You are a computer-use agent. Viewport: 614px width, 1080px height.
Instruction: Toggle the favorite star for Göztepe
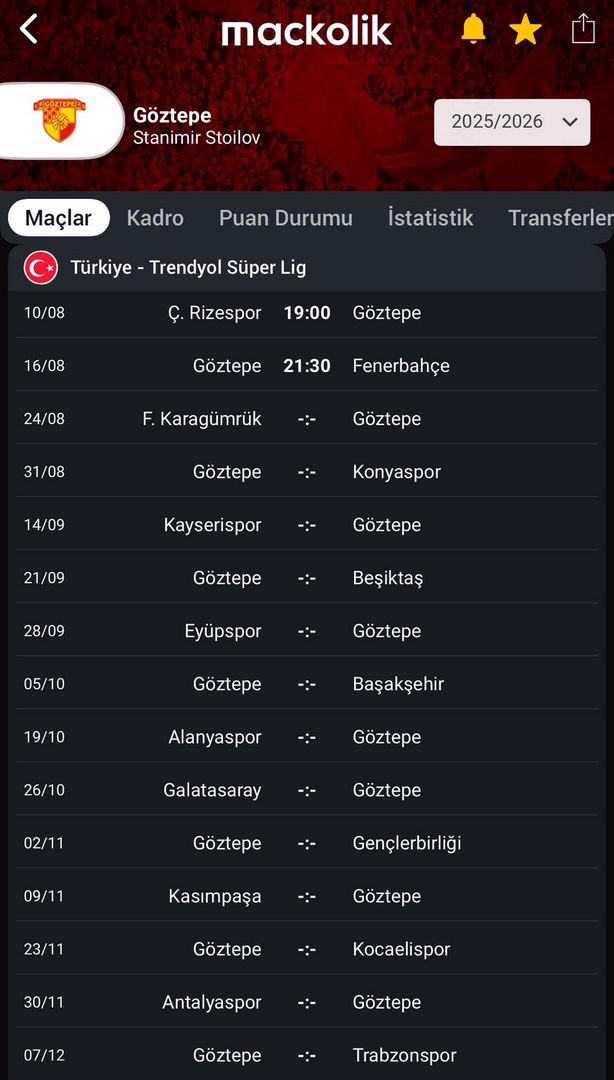(x=525, y=30)
